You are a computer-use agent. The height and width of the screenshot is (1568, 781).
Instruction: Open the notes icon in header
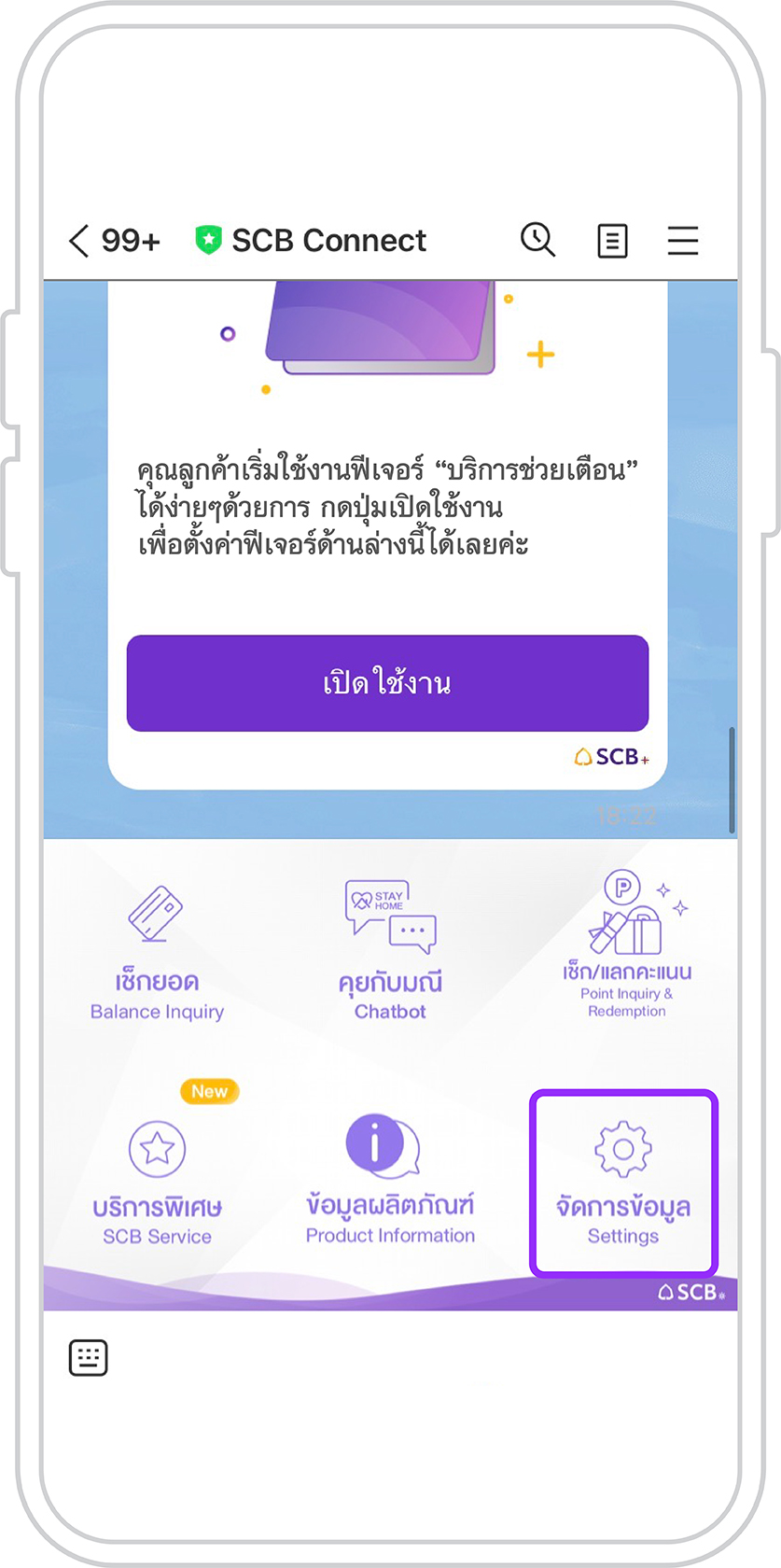coord(612,241)
